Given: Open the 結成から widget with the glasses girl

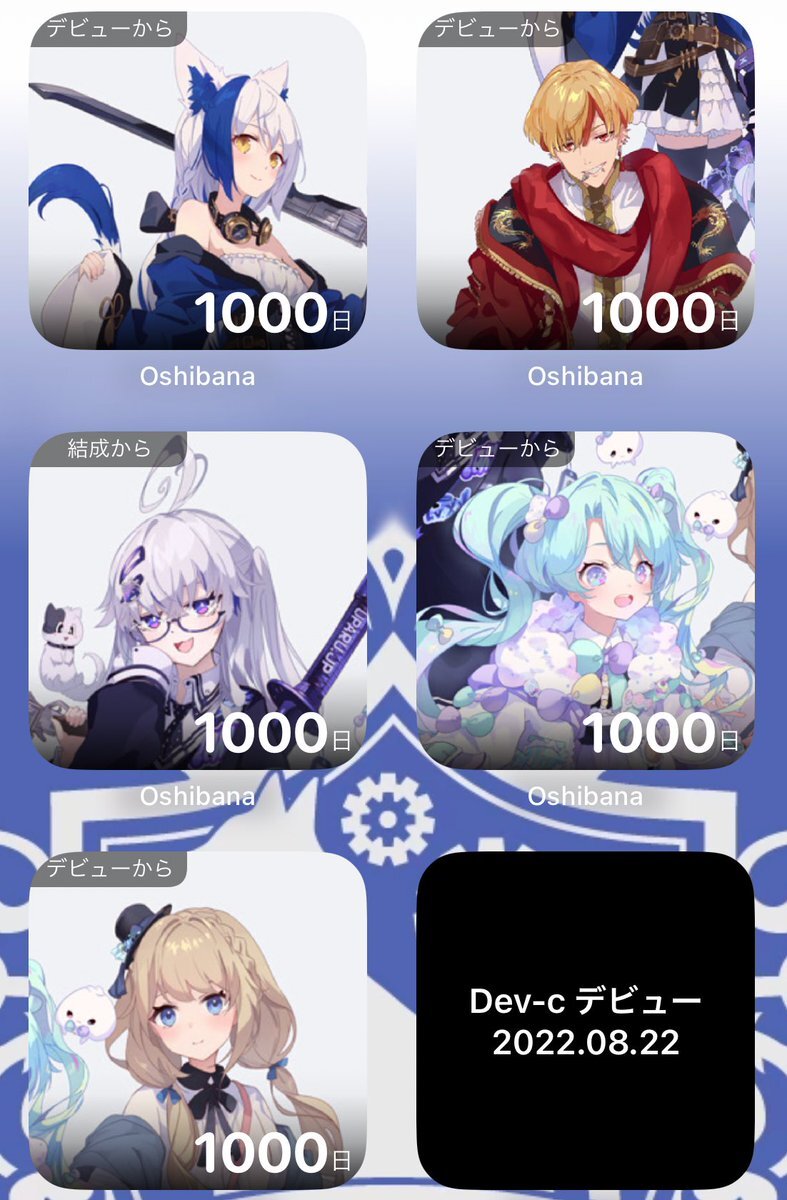Looking at the screenshot, I should (x=197, y=600).
